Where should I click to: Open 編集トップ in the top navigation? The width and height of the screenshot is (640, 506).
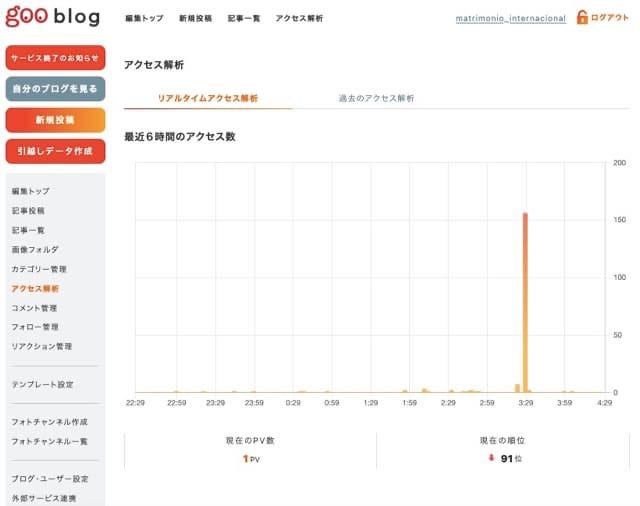[x=144, y=18]
